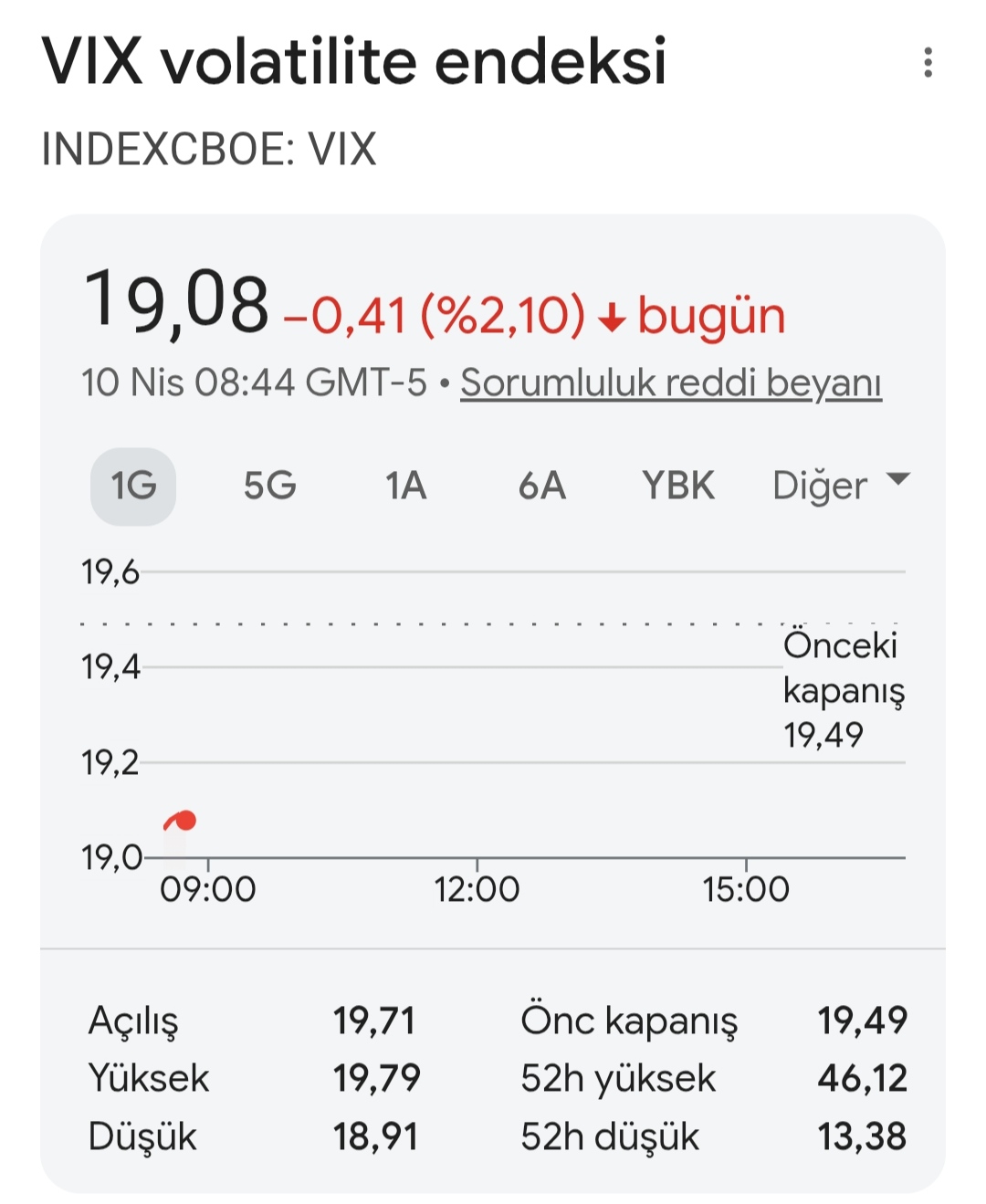
Task: Show the 6A chart range
Action: (541, 486)
